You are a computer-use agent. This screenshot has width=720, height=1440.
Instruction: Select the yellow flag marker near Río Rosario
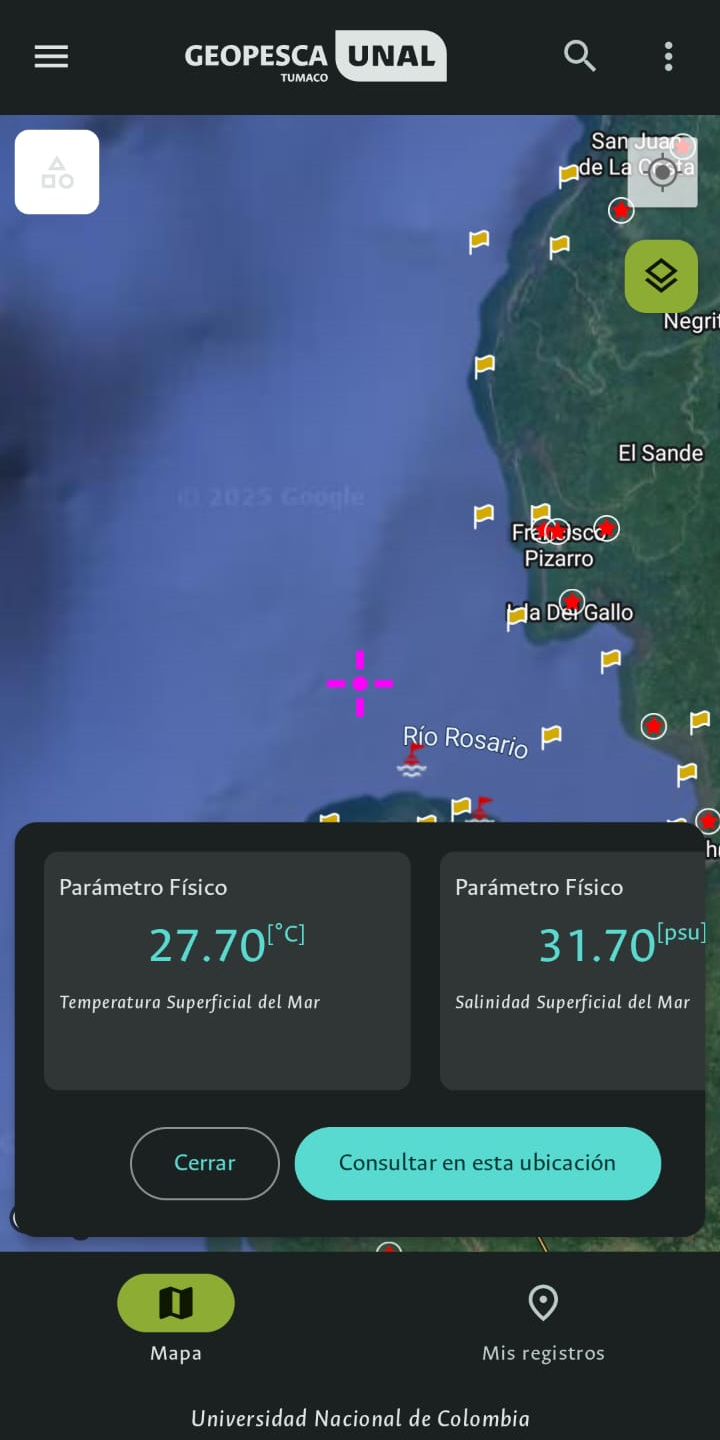point(551,737)
